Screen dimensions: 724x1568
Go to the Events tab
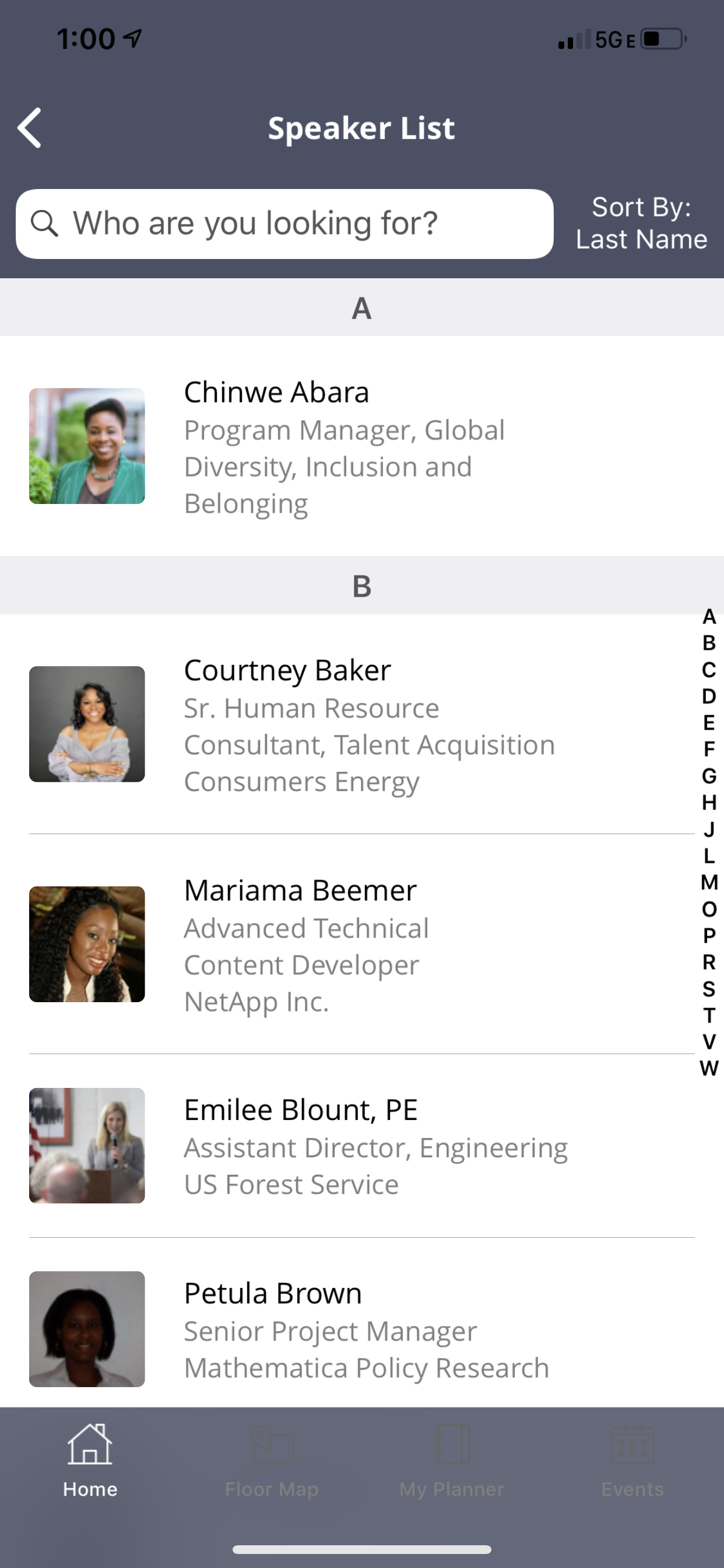pyautogui.click(x=632, y=1461)
